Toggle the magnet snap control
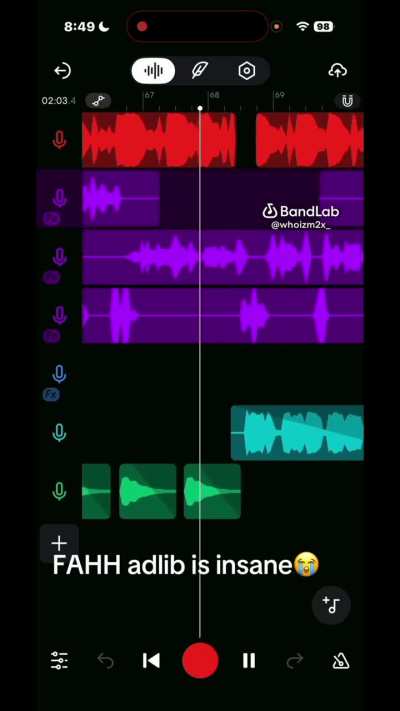 click(x=347, y=101)
